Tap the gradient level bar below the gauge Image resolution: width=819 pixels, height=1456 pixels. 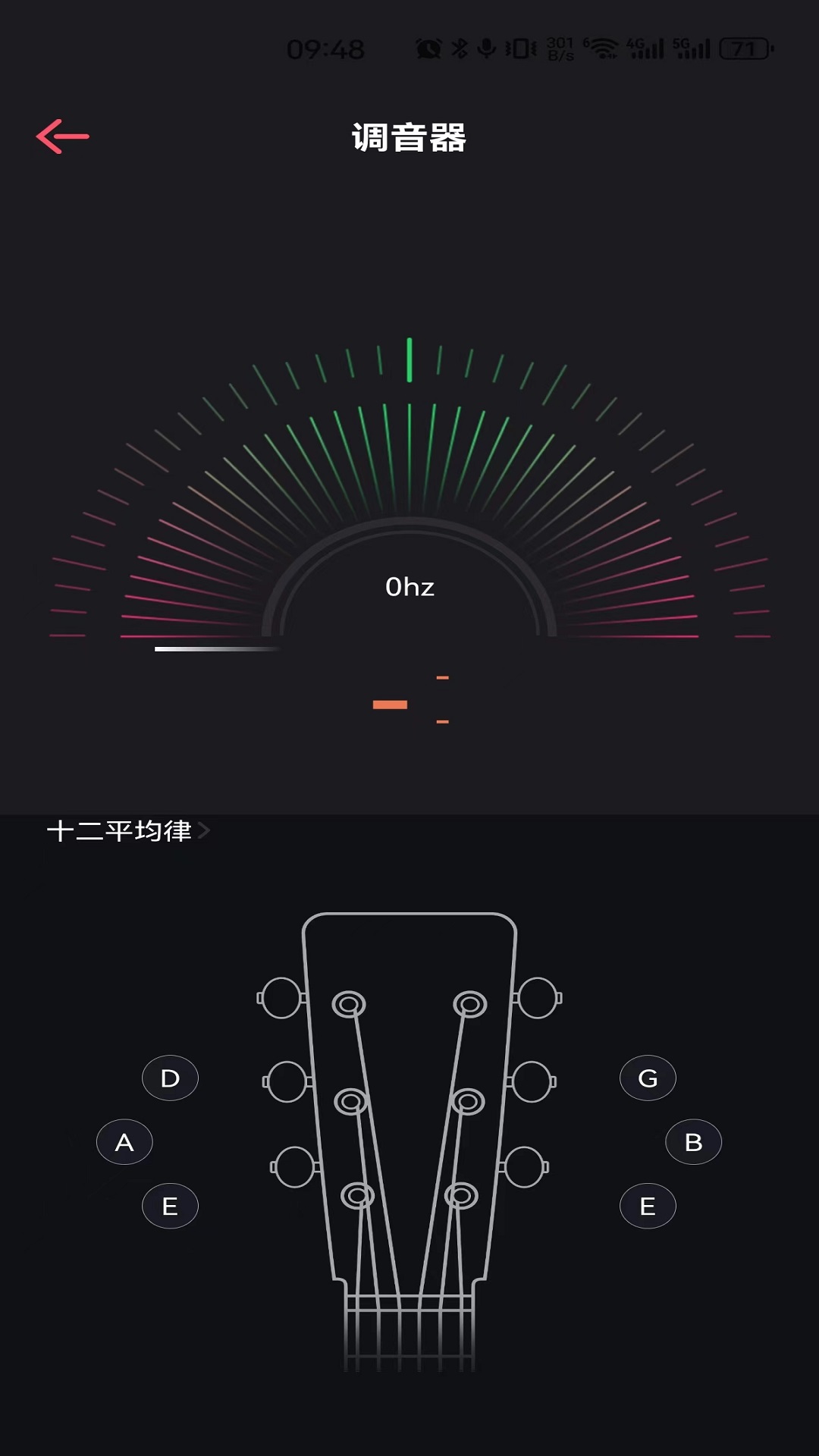[x=218, y=650]
